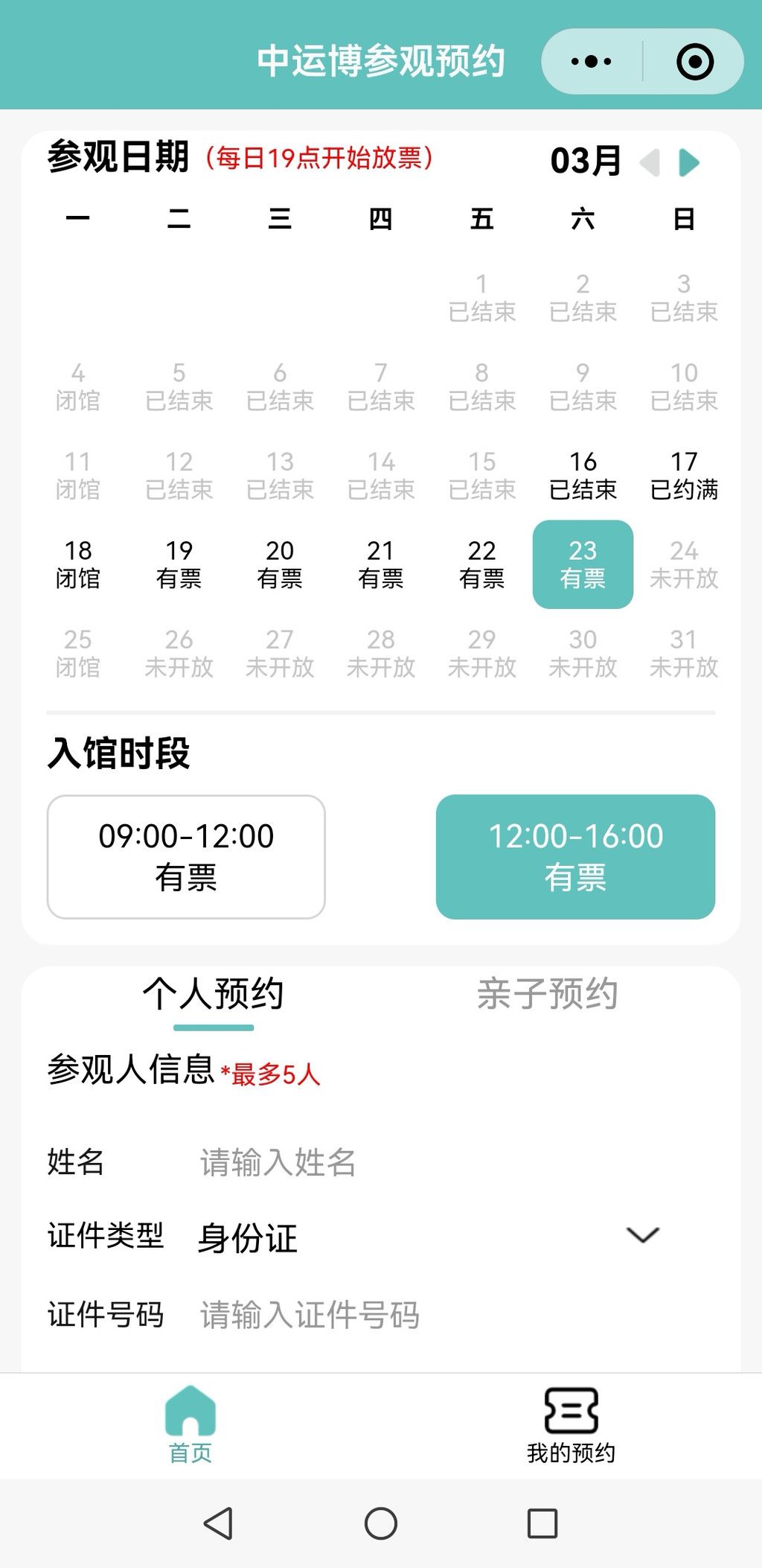The height and width of the screenshot is (1568, 762).
Task: Pick March 21 as visit date
Action: coord(381,564)
